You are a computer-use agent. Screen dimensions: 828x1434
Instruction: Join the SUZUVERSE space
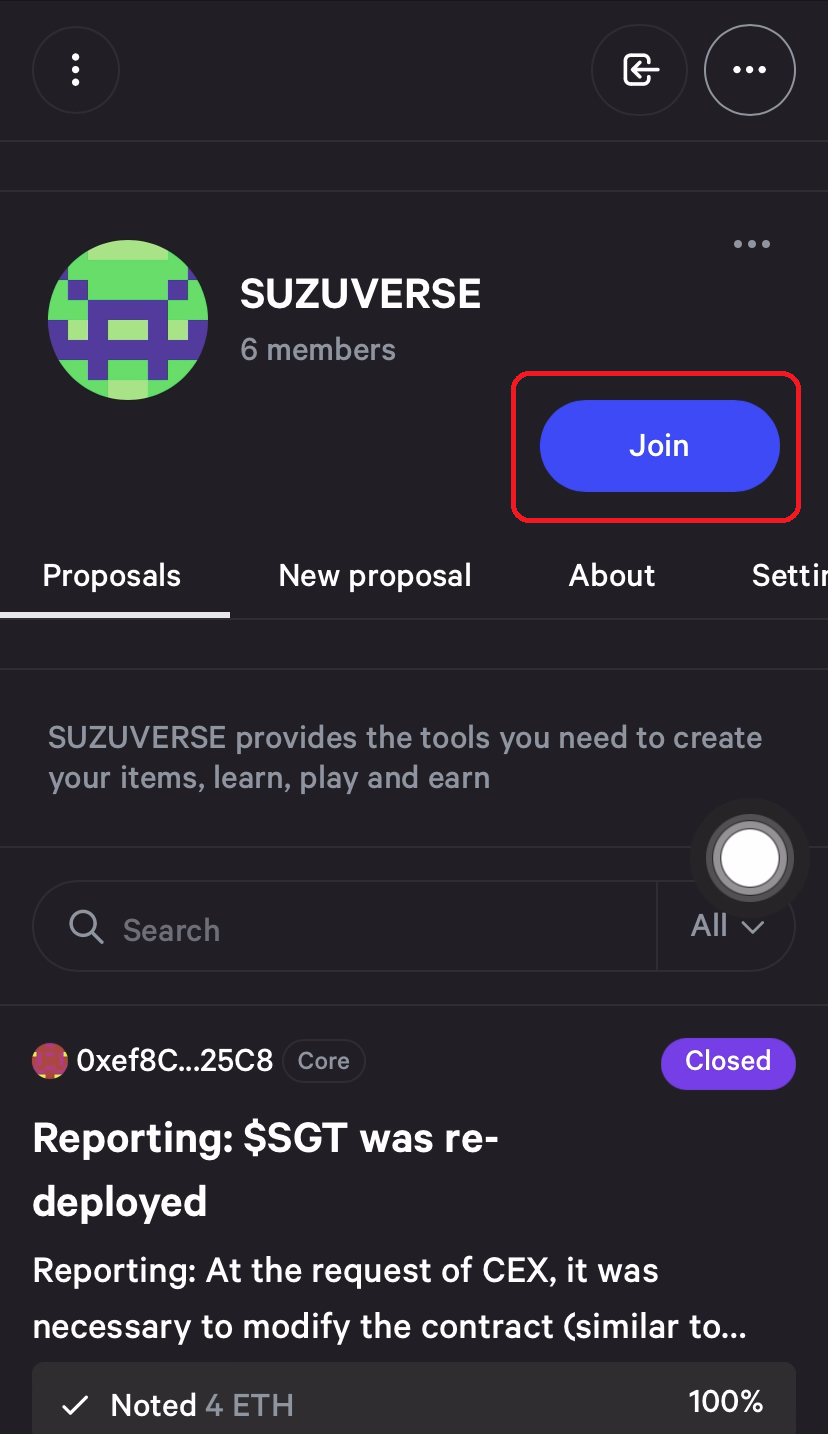coord(659,446)
